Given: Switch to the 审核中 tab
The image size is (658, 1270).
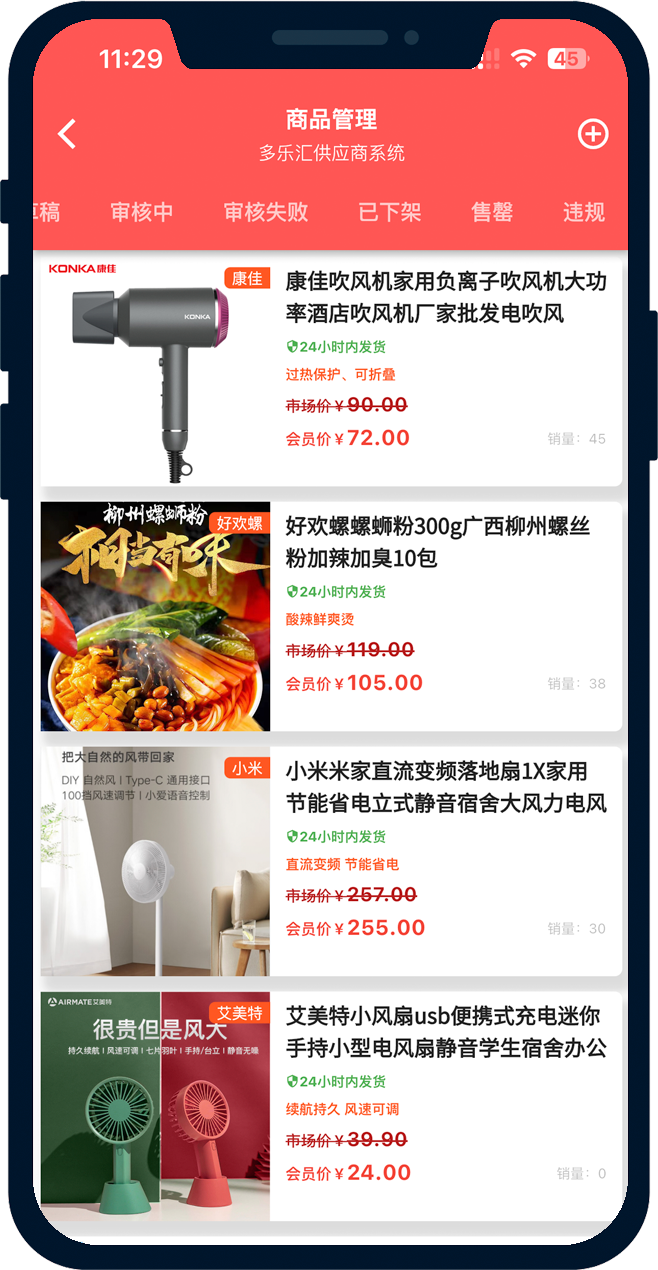Looking at the screenshot, I should point(142,212).
